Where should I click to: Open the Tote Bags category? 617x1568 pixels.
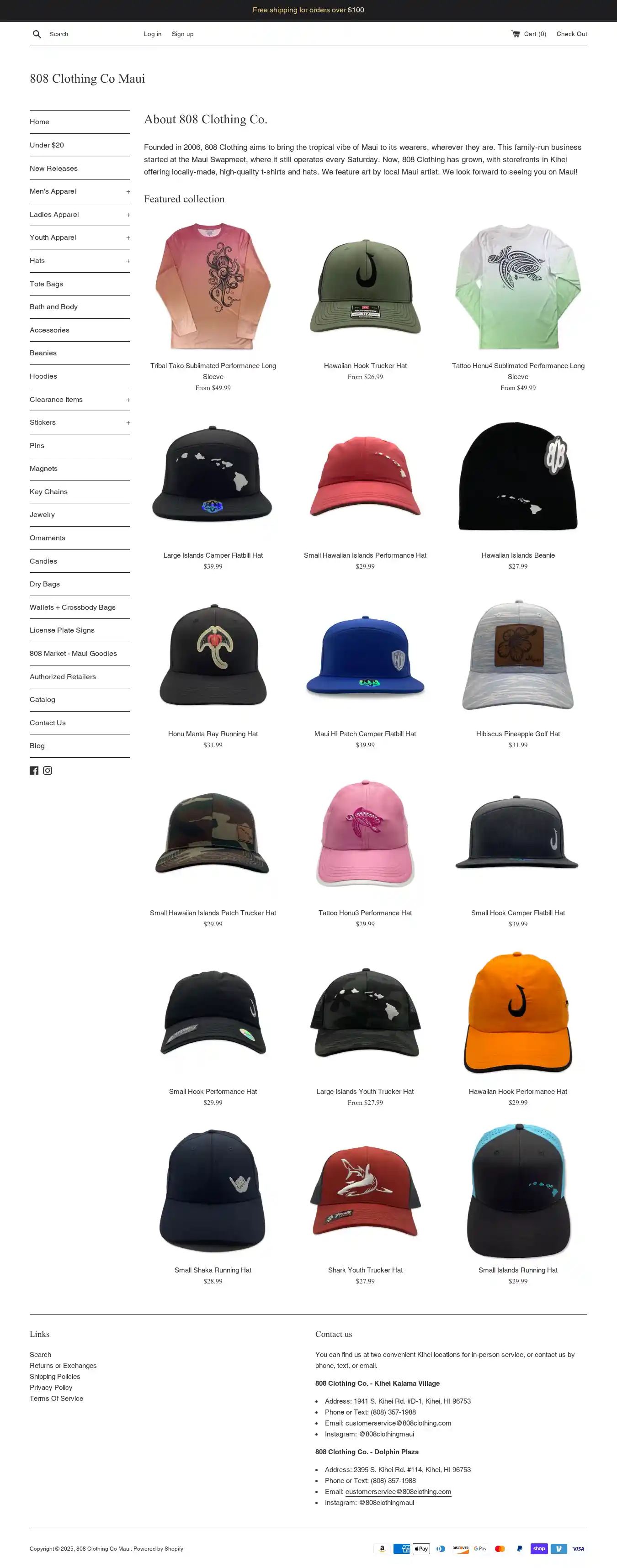(46, 284)
